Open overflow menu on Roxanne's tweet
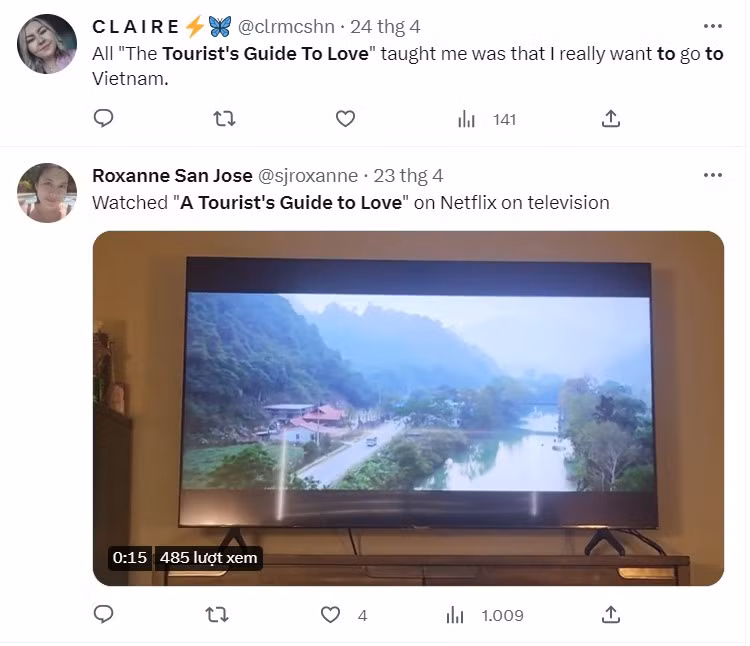Viewport: 750px width, 646px height. (712, 175)
